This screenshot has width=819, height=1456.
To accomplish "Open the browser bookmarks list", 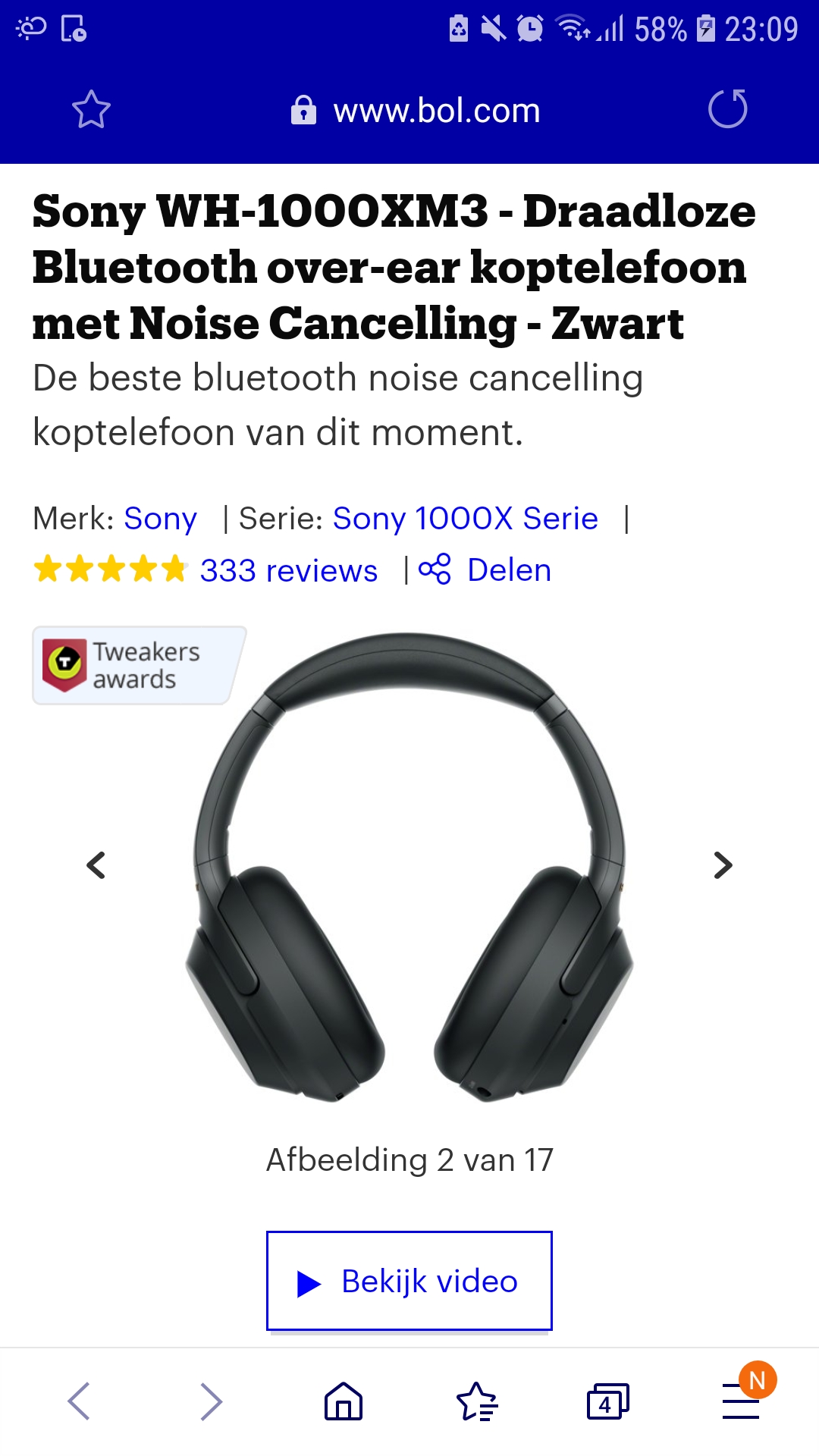I will tap(476, 1401).
